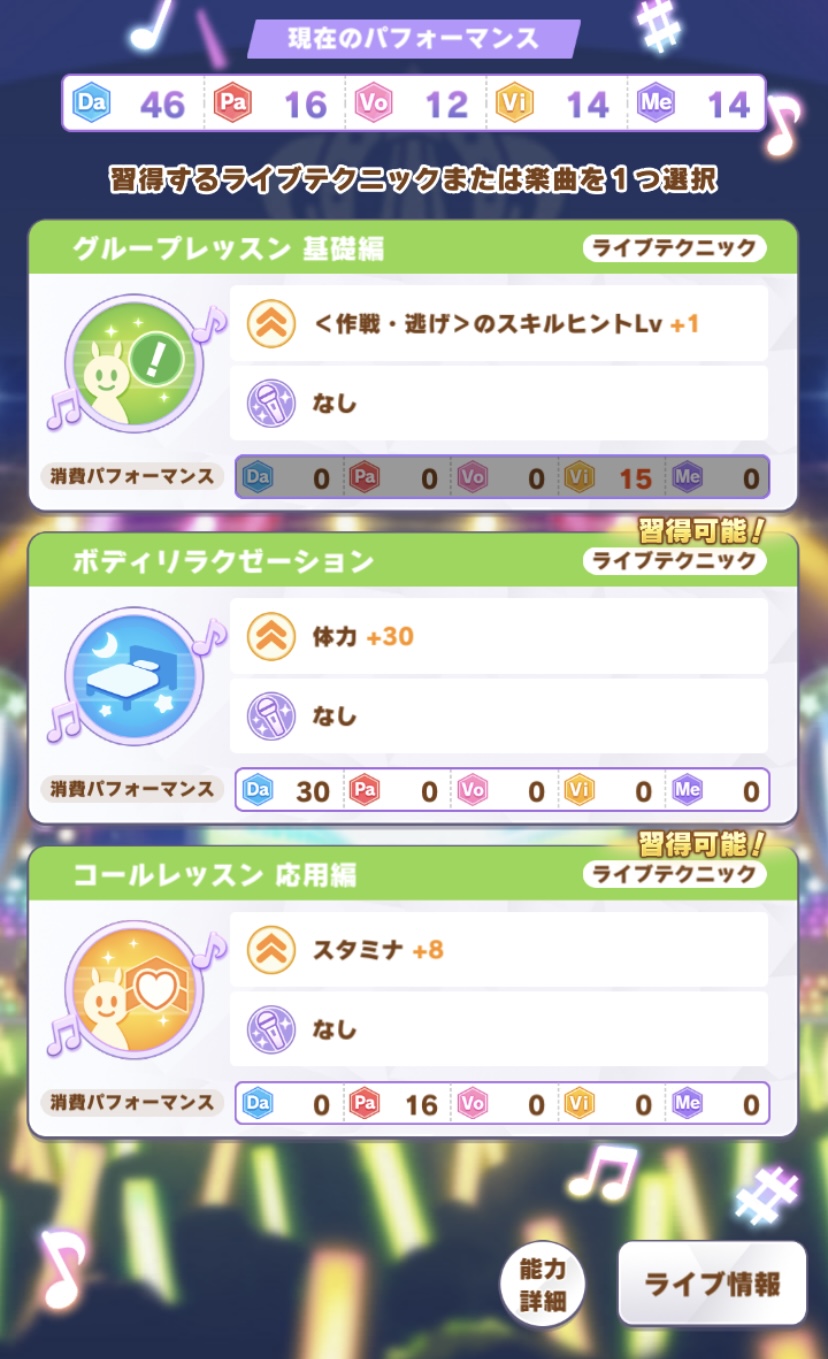The height and width of the screenshot is (1359, 828).
Task: Select the グループレッスン 基礎編 card
Action: click(x=412, y=365)
